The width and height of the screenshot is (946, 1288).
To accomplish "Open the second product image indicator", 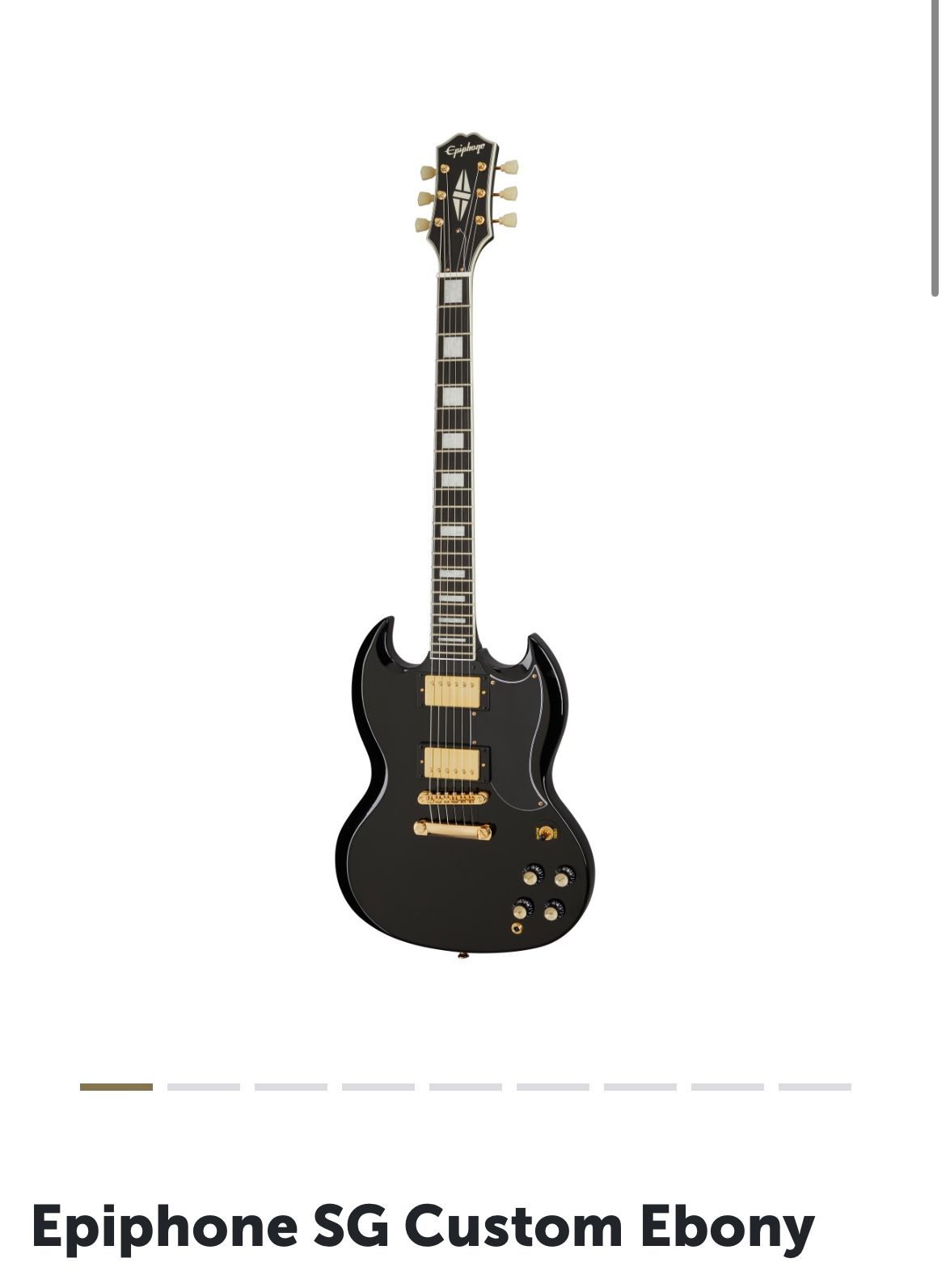I will click(202, 1087).
